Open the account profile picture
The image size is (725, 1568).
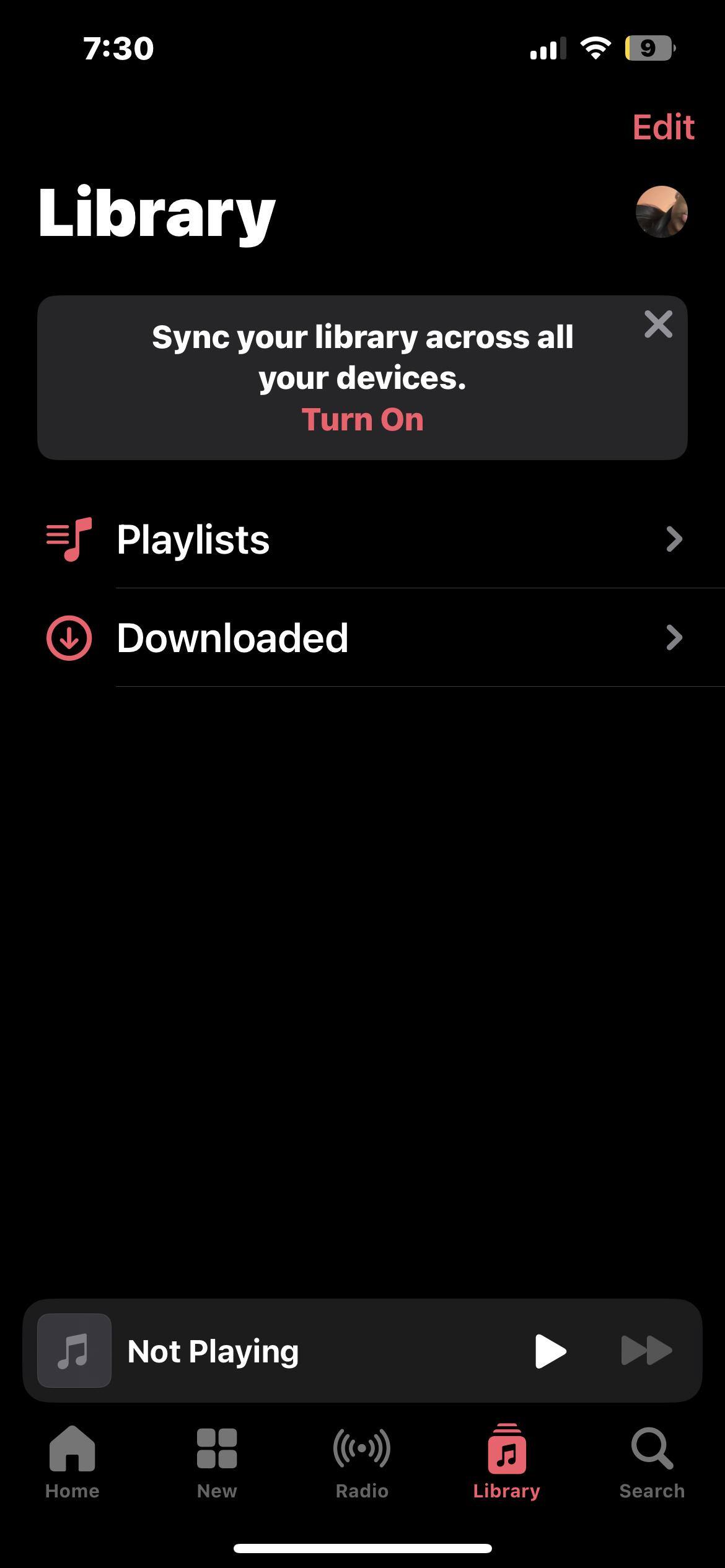click(x=661, y=212)
